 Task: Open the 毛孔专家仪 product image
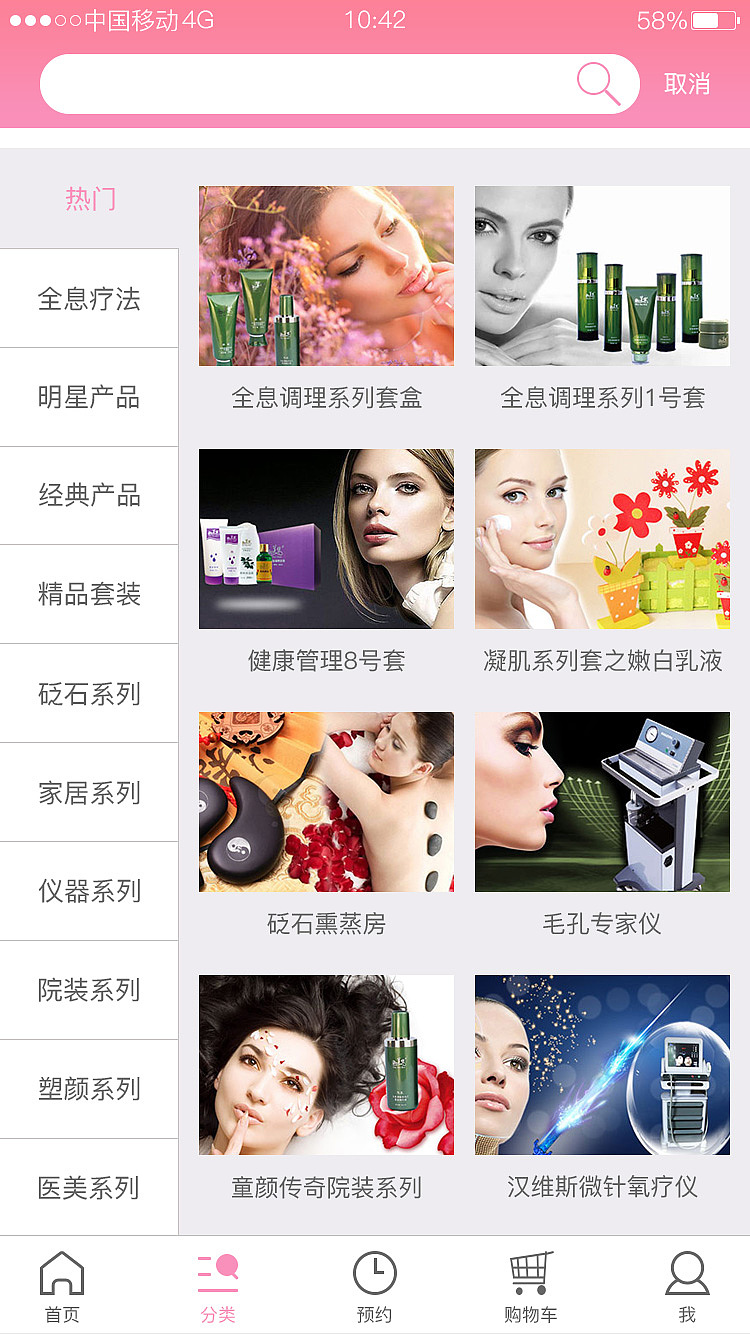coord(602,802)
